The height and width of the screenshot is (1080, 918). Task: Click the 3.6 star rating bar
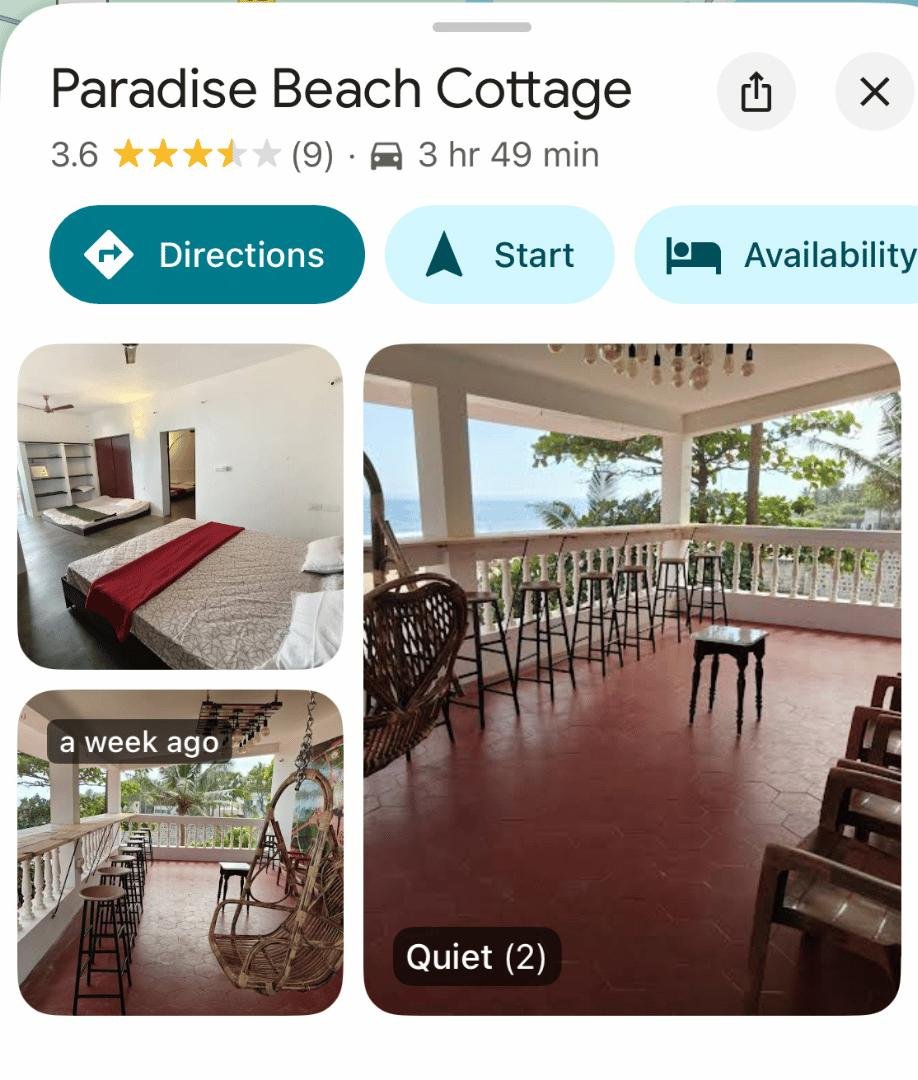tap(160, 154)
